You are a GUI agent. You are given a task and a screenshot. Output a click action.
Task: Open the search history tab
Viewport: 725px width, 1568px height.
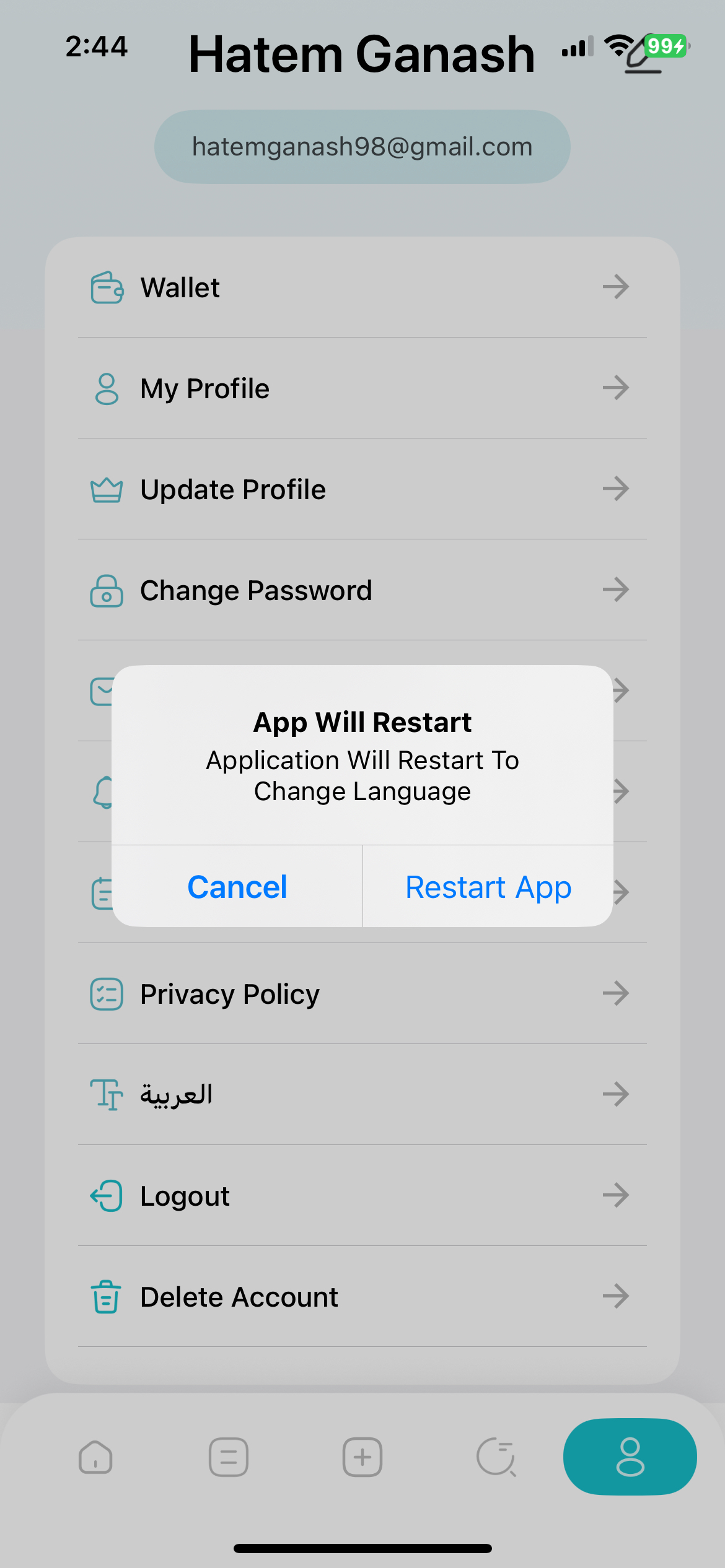click(x=496, y=1457)
